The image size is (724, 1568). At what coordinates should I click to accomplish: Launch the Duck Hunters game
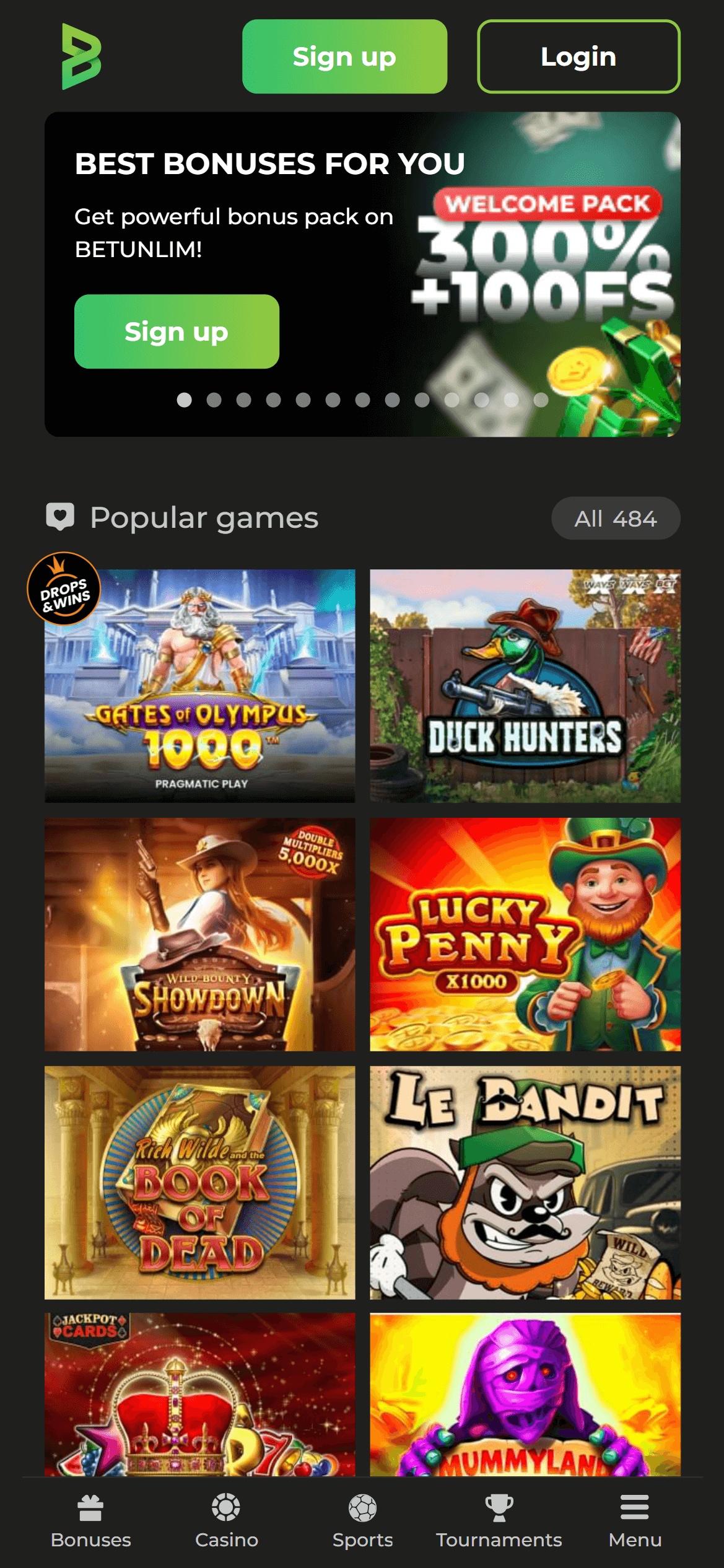tap(525, 686)
